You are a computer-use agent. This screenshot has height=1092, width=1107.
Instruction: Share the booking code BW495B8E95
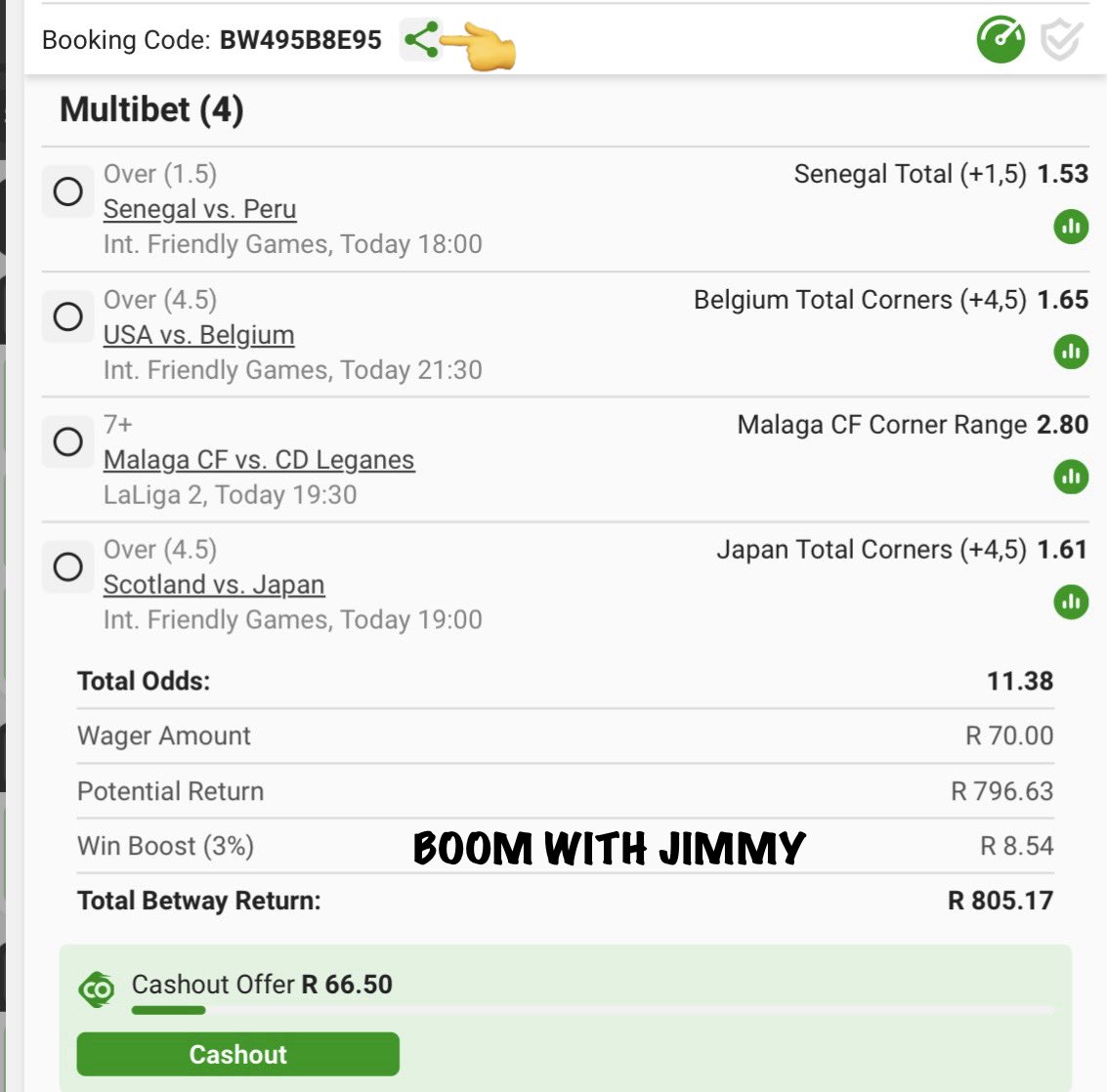click(421, 40)
